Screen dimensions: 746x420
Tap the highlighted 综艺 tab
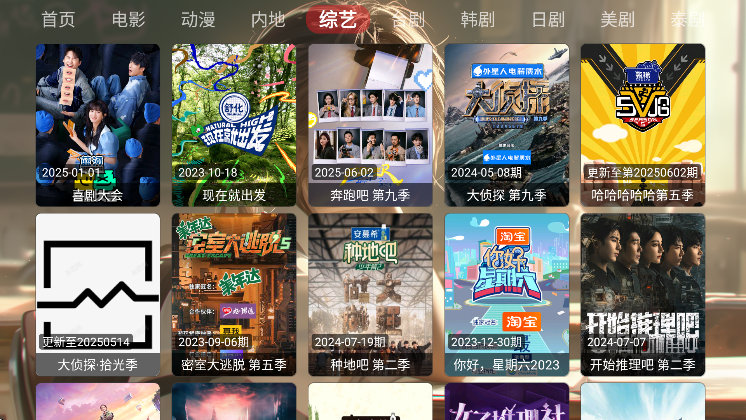click(x=338, y=19)
